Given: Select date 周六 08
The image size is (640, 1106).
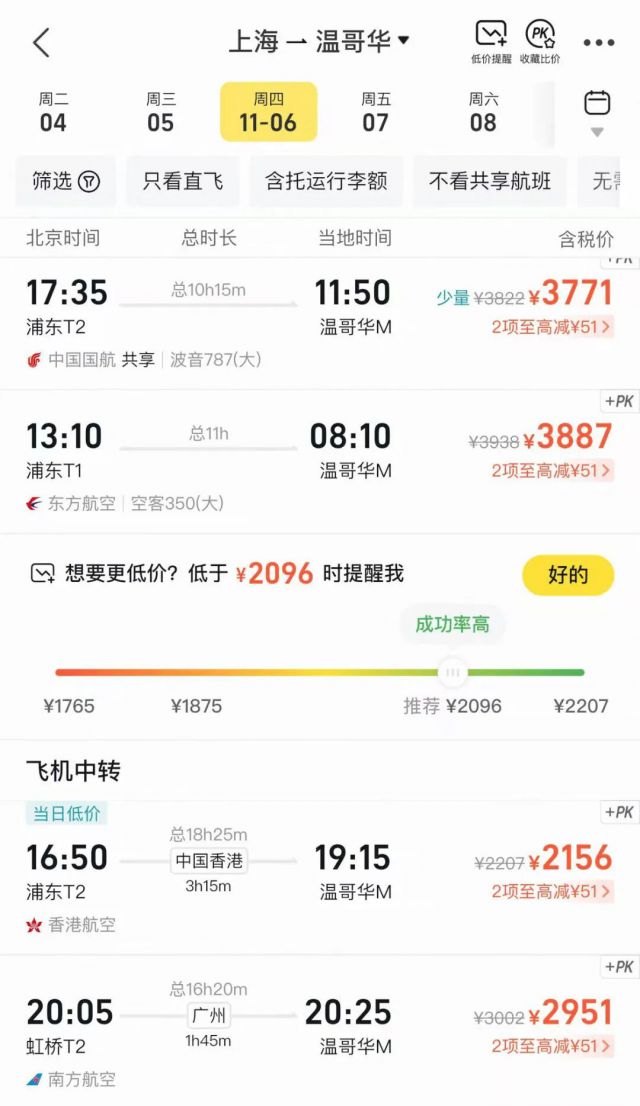Looking at the screenshot, I should coord(483,112).
